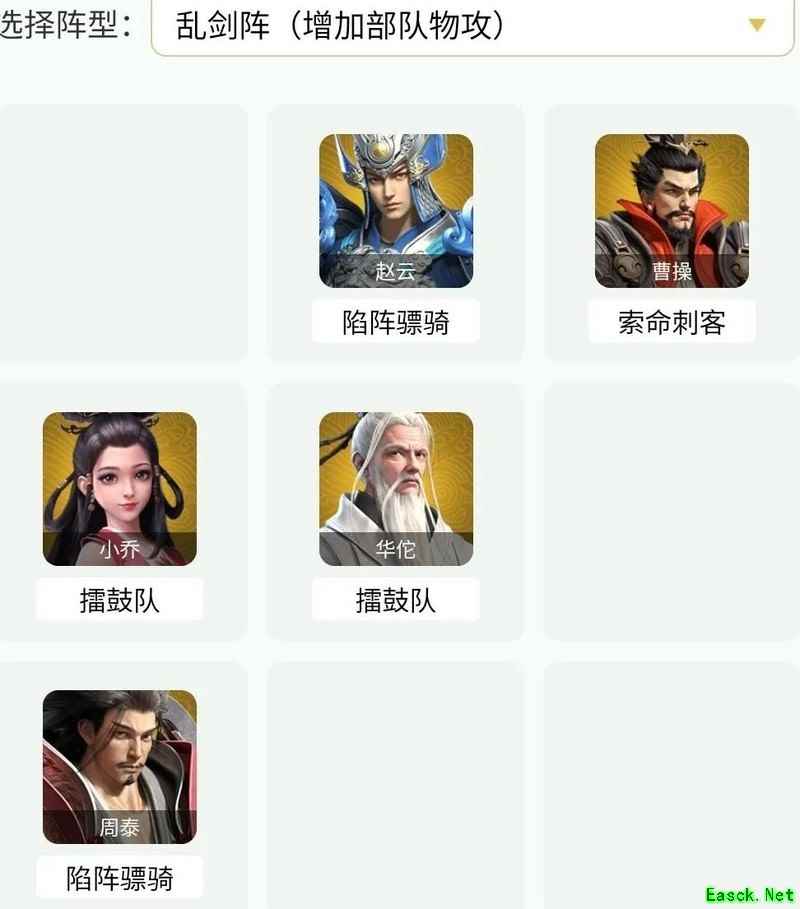Change the 陷阵骠骑 troop under 赵云
The width and height of the screenshot is (800, 909).
click(396, 322)
